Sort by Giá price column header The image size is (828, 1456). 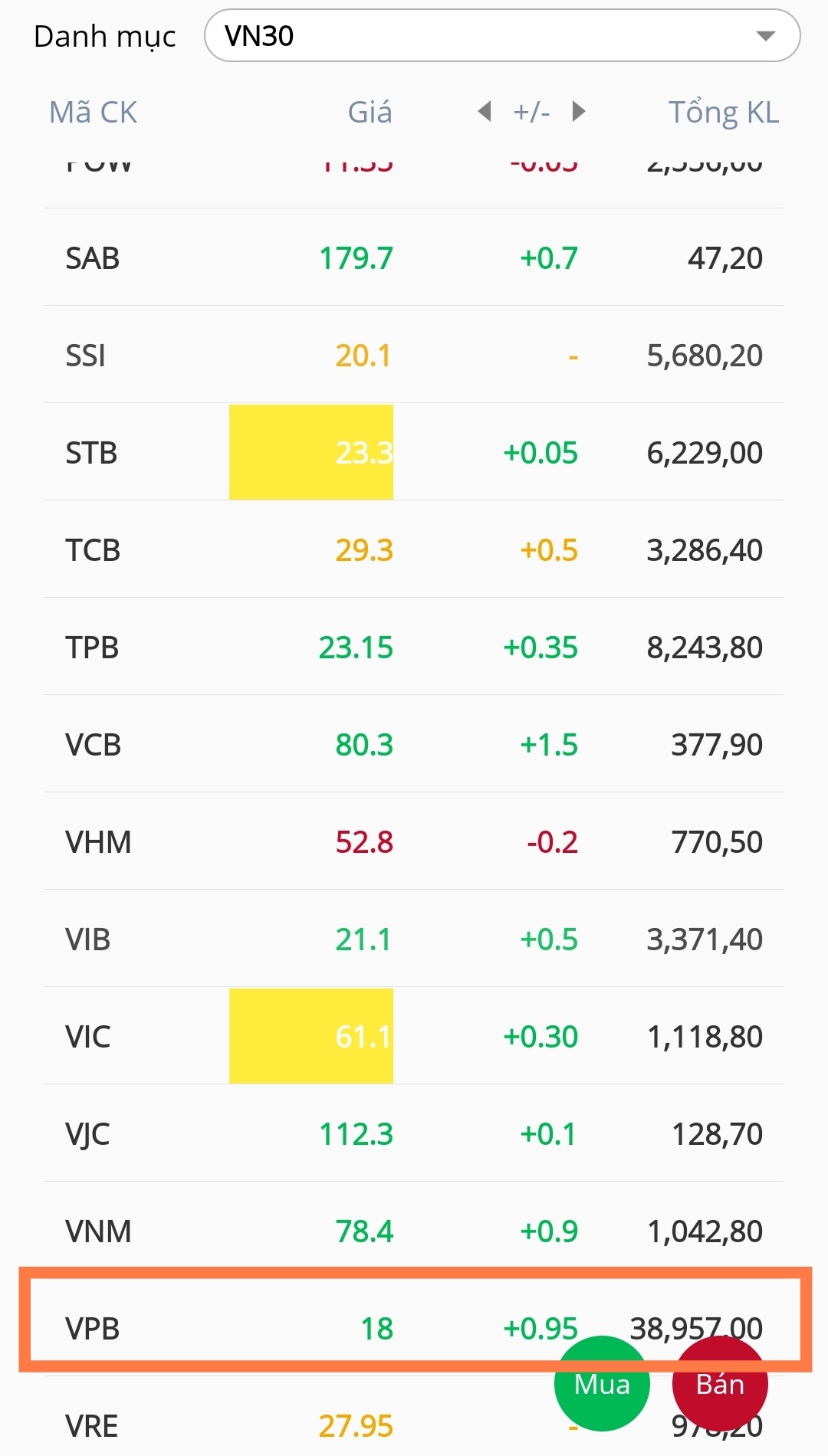(370, 112)
